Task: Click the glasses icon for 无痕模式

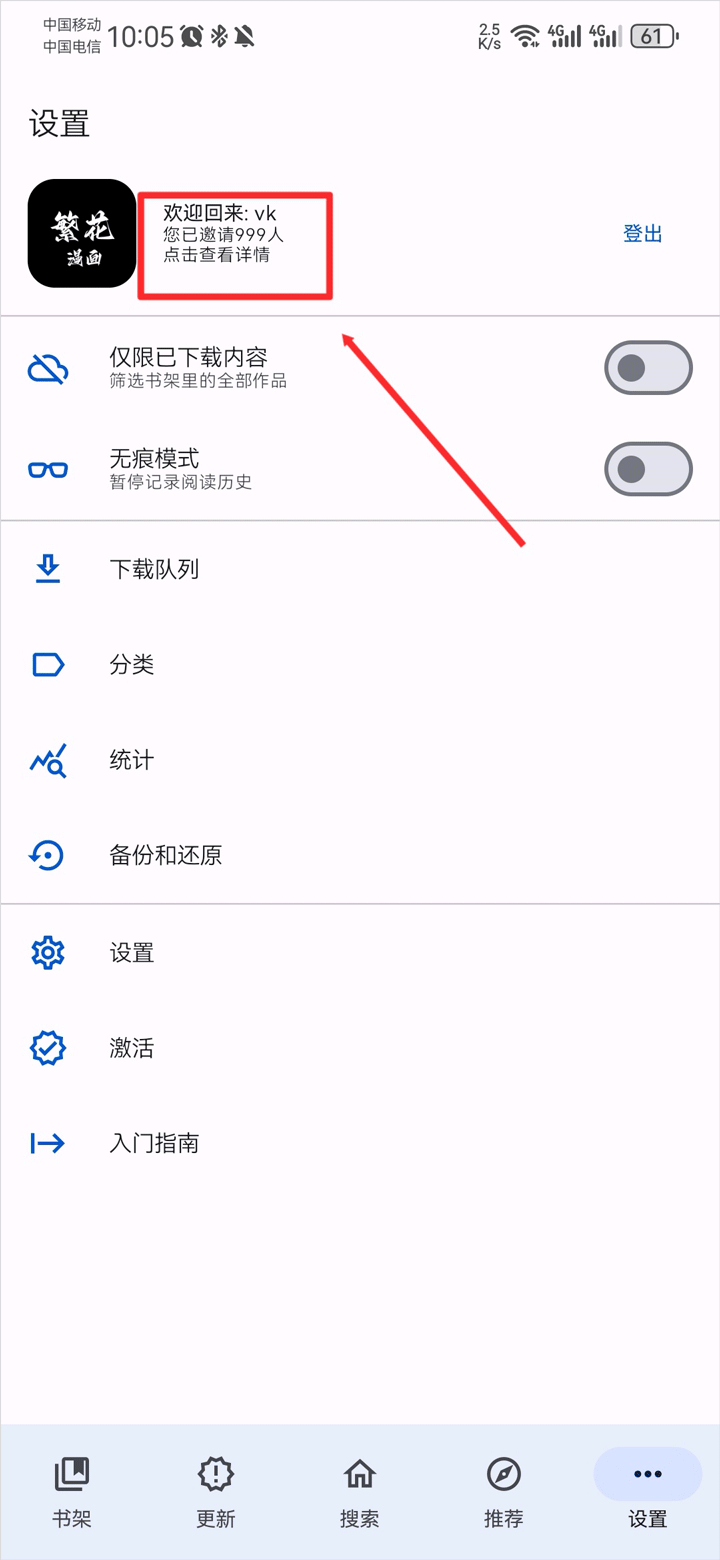Action: pyautogui.click(x=47, y=469)
